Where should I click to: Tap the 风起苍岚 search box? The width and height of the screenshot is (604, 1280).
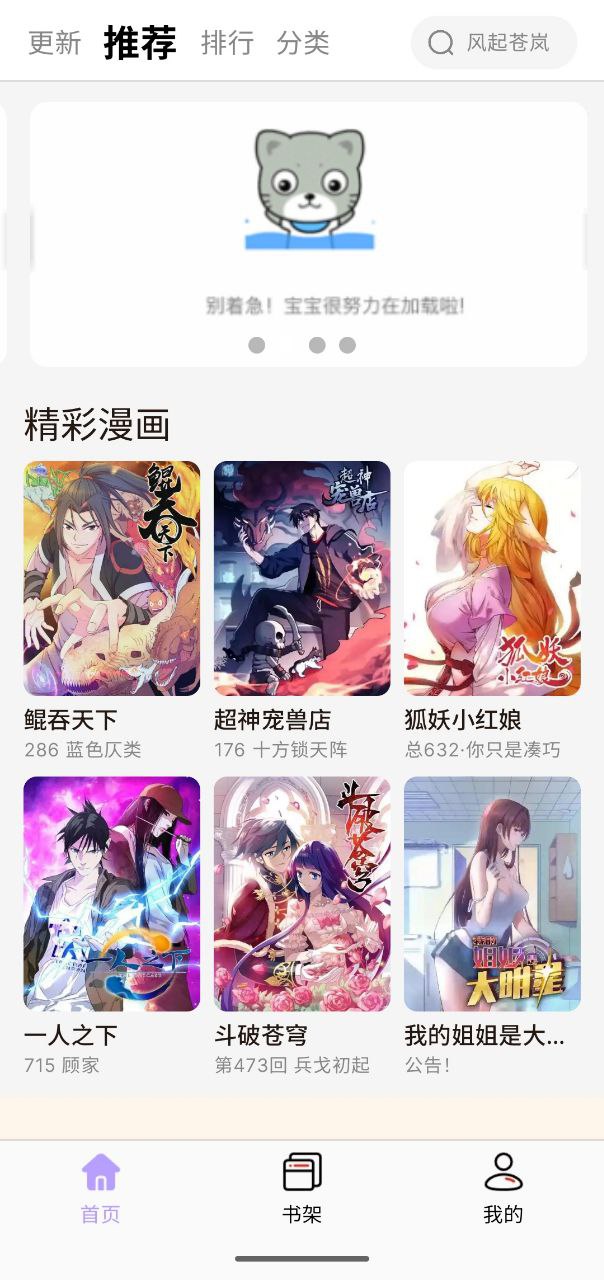(x=494, y=43)
